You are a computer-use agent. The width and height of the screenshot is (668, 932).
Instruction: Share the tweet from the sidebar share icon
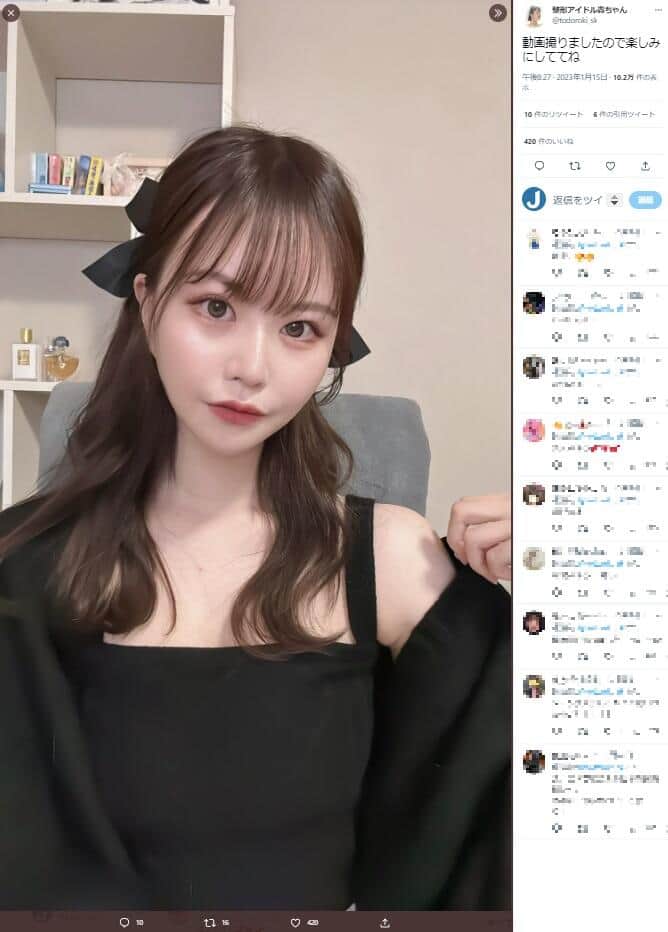[645, 166]
